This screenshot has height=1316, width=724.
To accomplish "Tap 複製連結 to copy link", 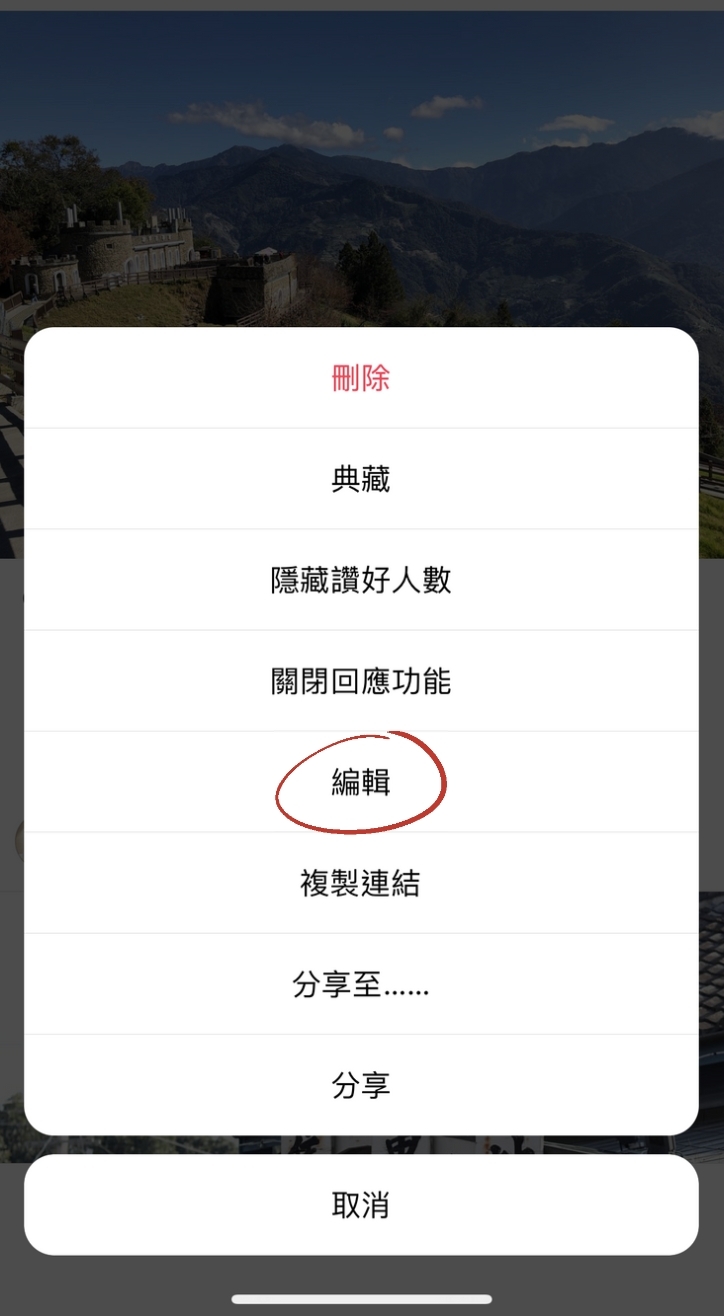I will click(361, 883).
